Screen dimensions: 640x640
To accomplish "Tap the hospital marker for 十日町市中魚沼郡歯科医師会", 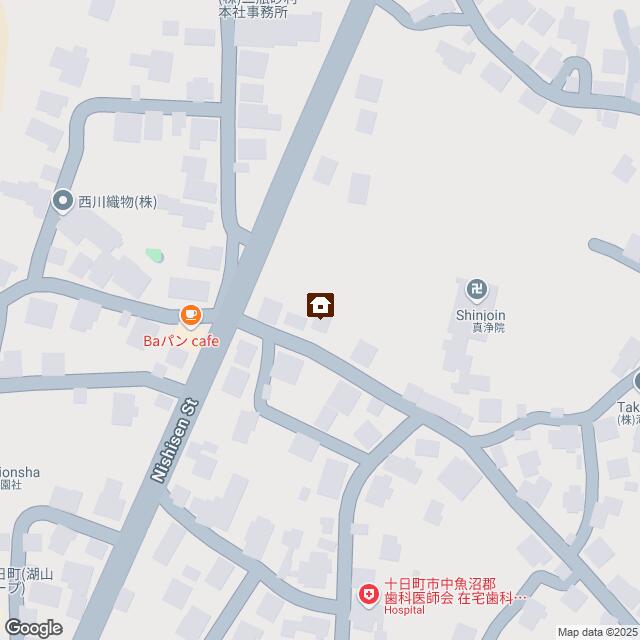I will pos(370,595).
